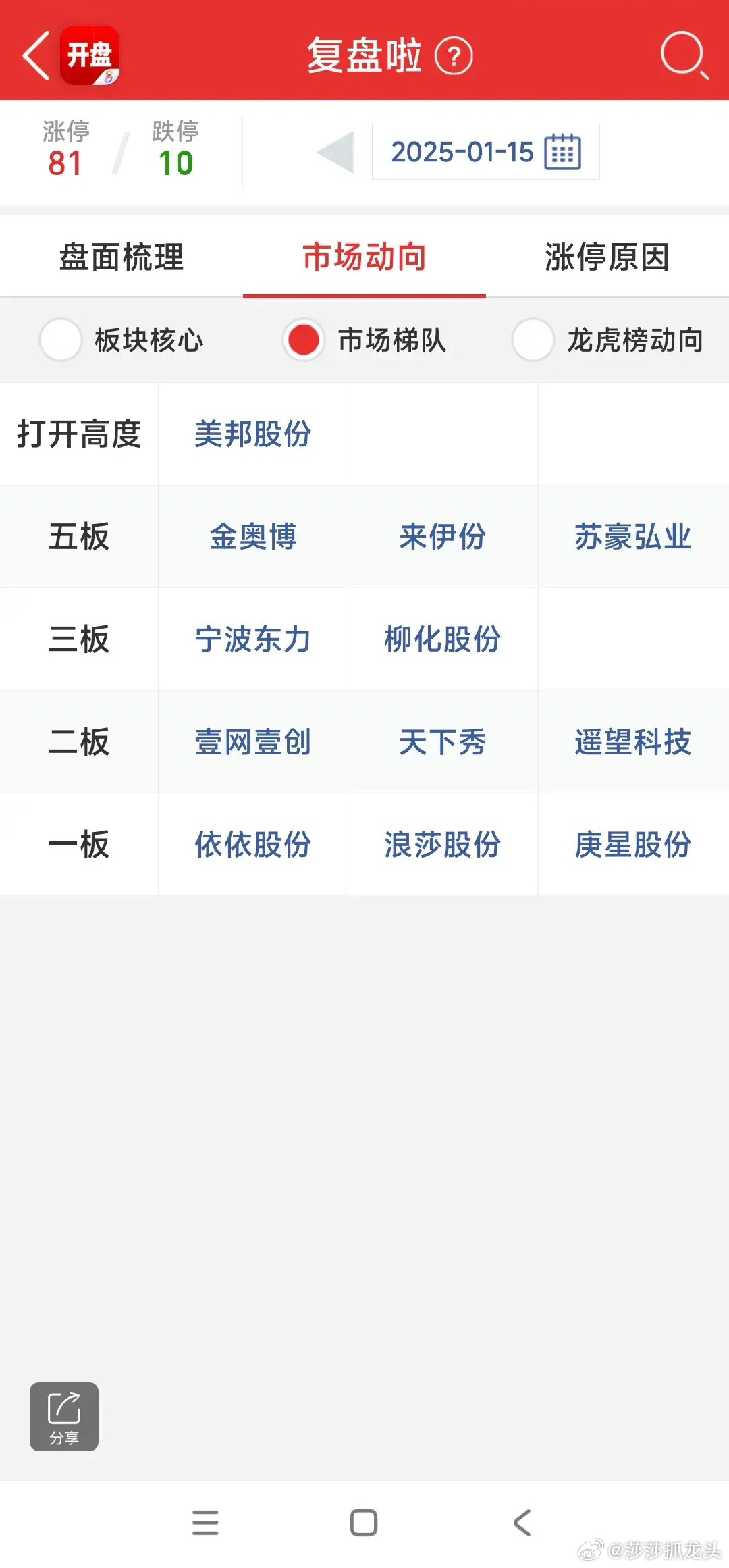This screenshot has width=729, height=1568.
Task: Select the 板块核心 radio option
Action: tap(61, 340)
